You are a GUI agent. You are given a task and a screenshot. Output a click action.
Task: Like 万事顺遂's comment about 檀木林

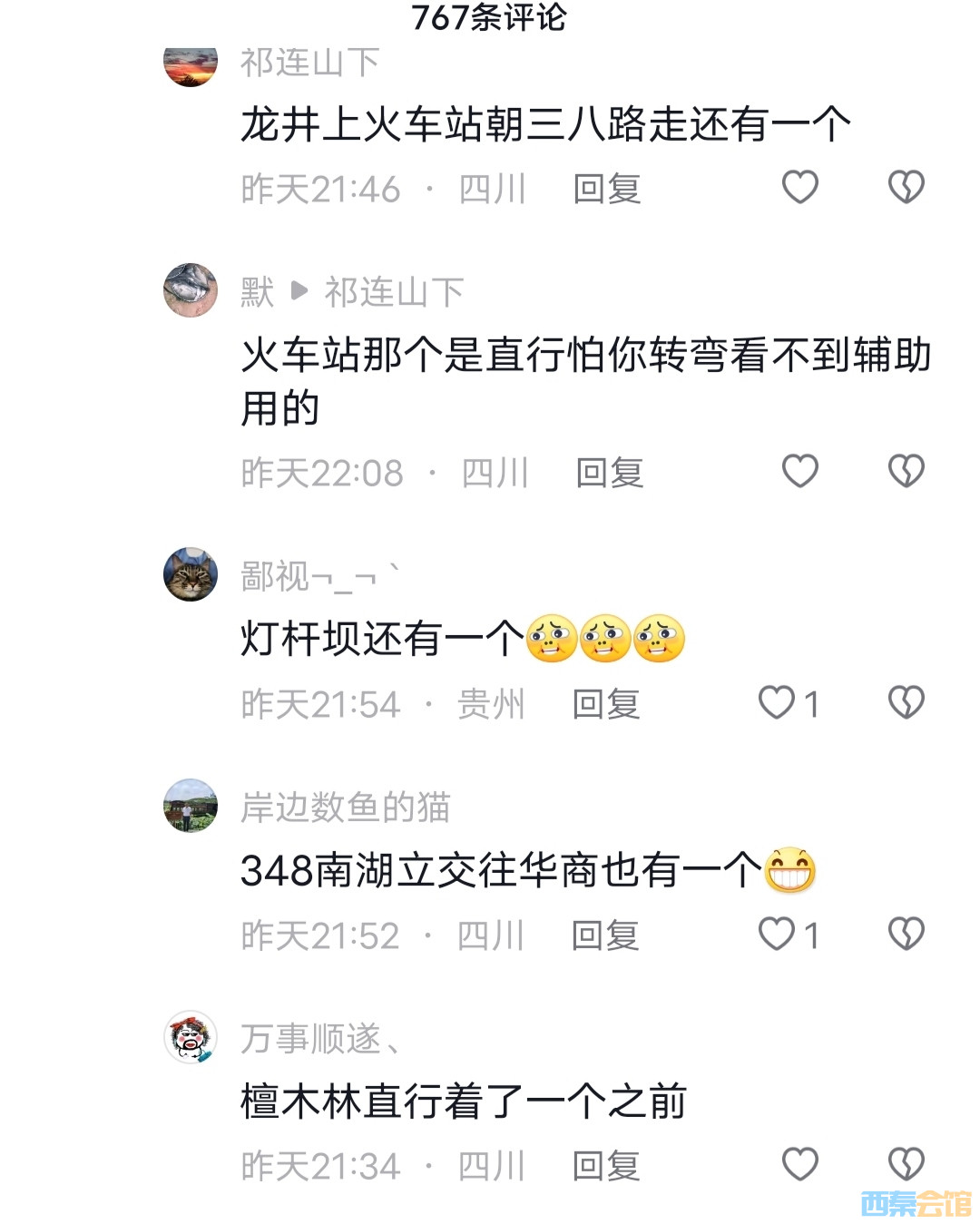(799, 1165)
